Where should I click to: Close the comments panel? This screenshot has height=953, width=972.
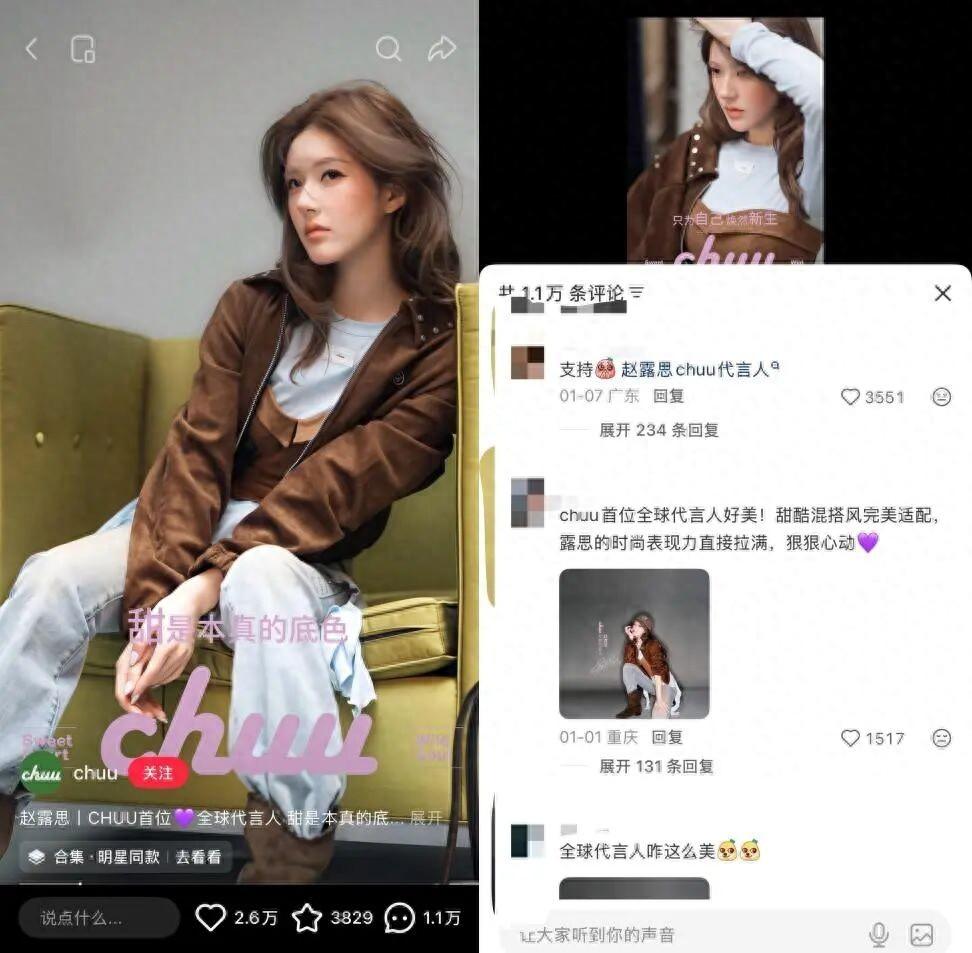click(x=942, y=293)
